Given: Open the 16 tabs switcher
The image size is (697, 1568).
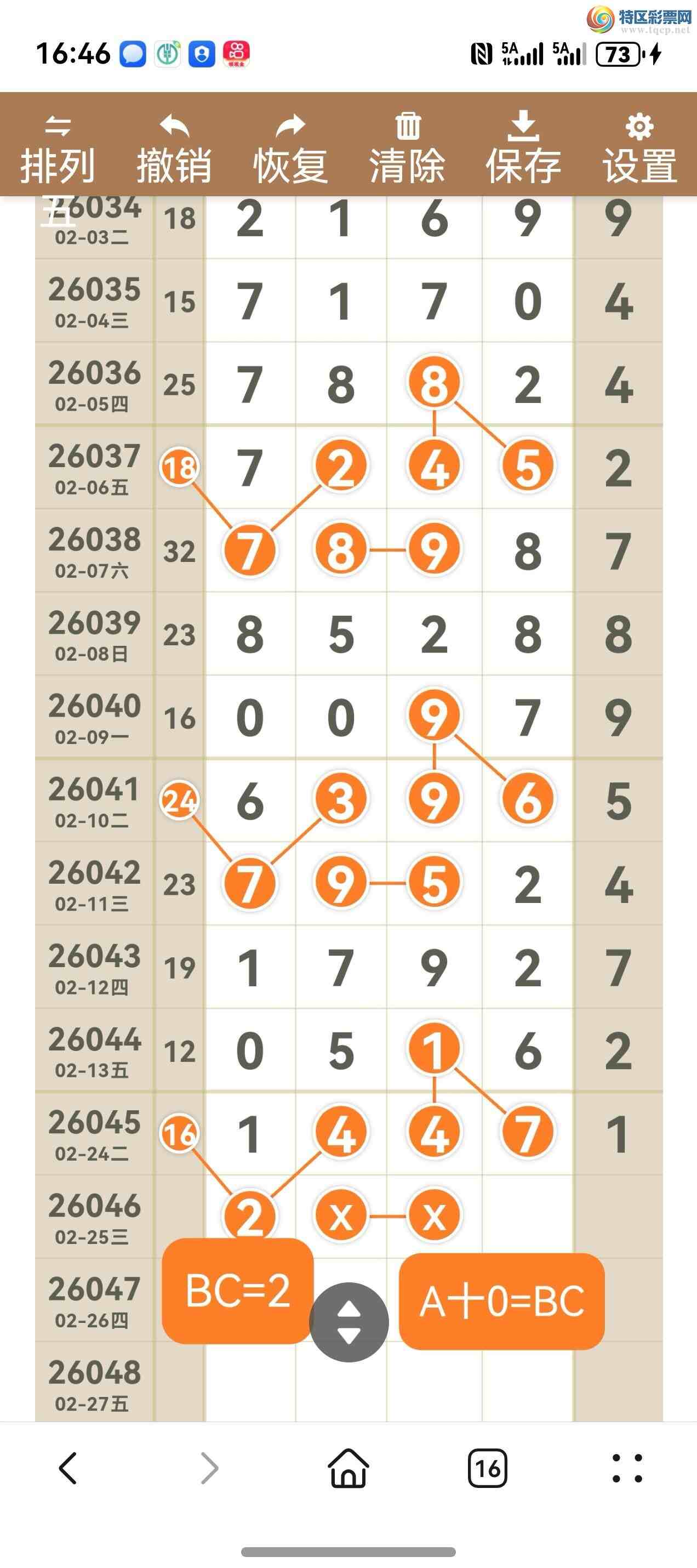Looking at the screenshot, I should [x=487, y=1469].
